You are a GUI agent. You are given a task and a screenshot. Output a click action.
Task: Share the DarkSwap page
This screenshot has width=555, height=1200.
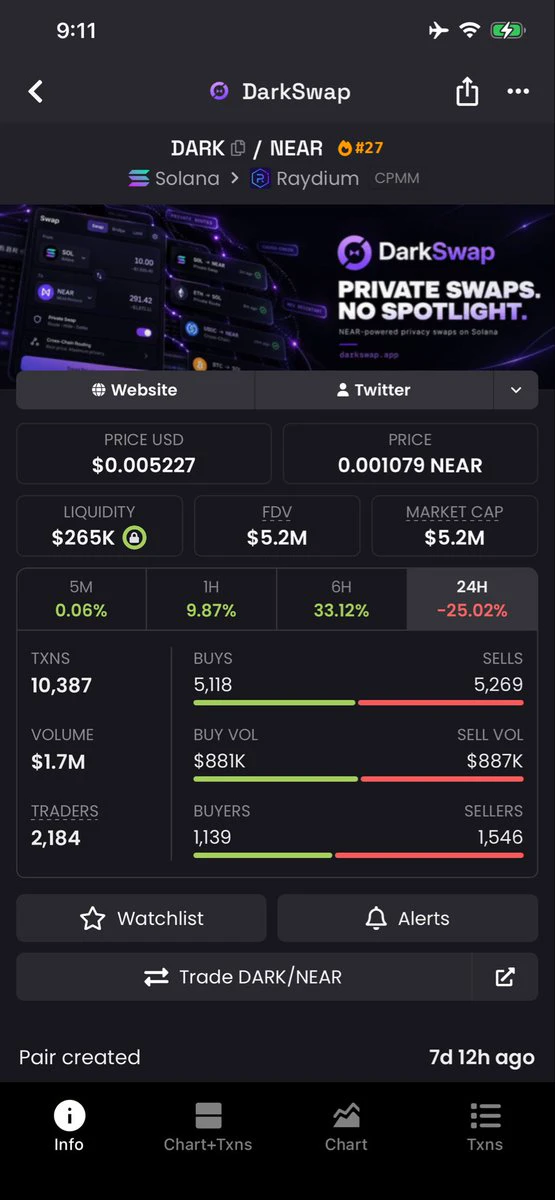[467, 91]
